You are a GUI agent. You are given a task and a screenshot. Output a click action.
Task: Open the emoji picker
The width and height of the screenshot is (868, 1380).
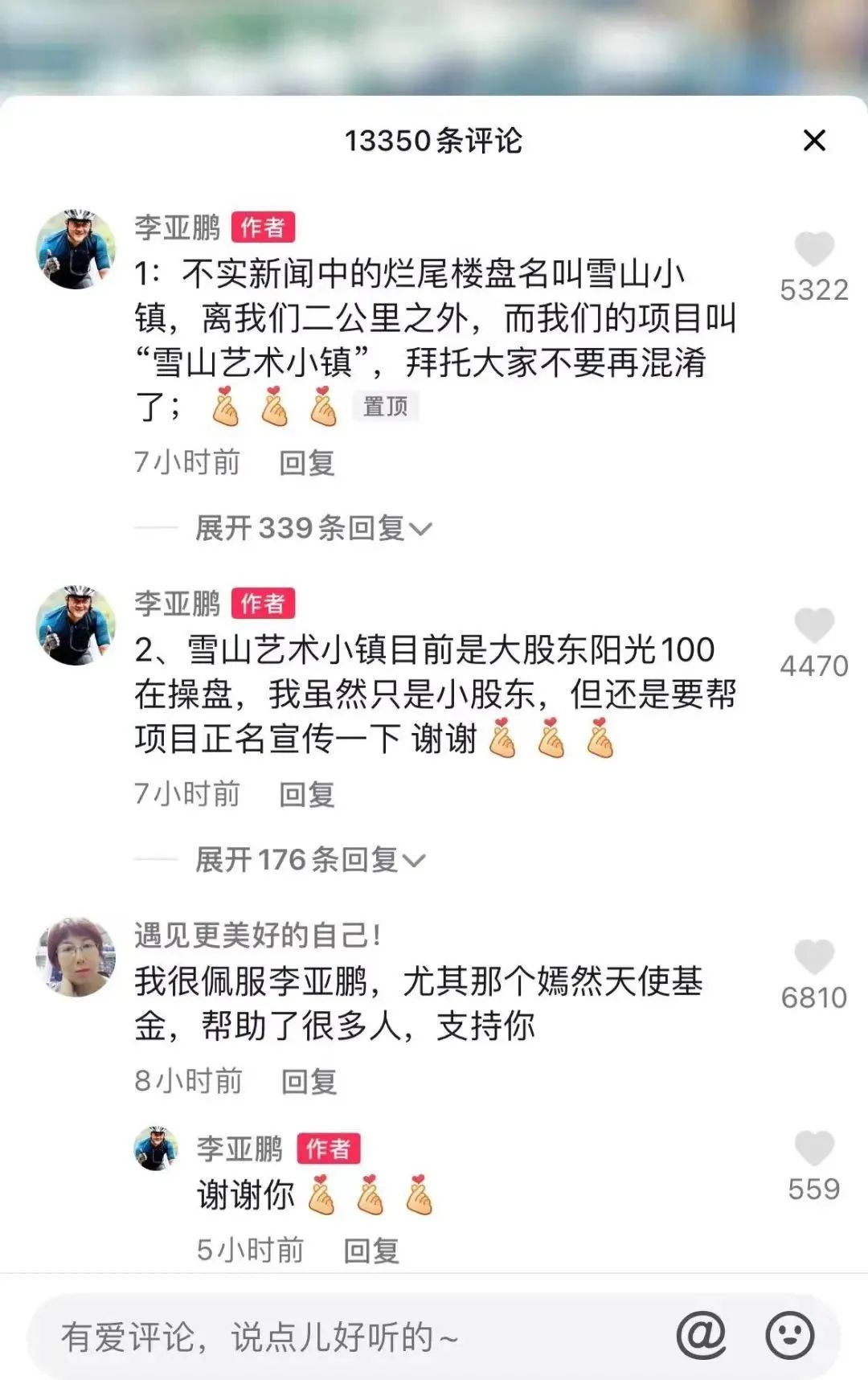point(789,1336)
